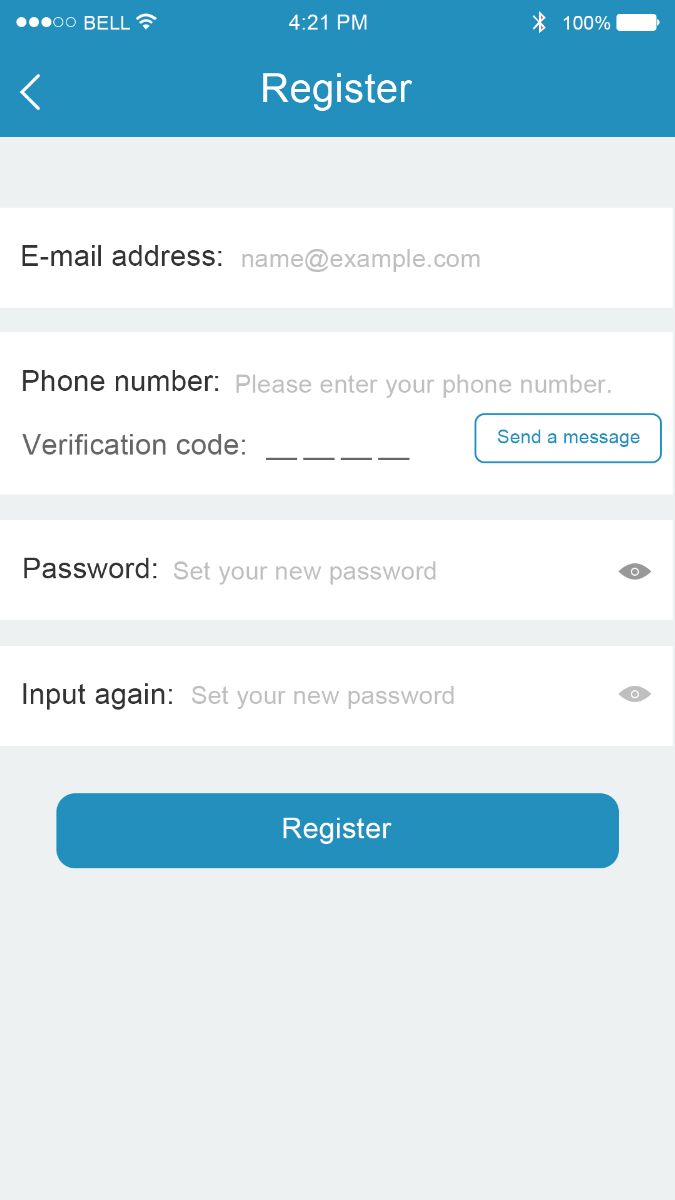Reveal the Input again password text
Viewport: 675px width, 1200px height.
click(x=634, y=694)
